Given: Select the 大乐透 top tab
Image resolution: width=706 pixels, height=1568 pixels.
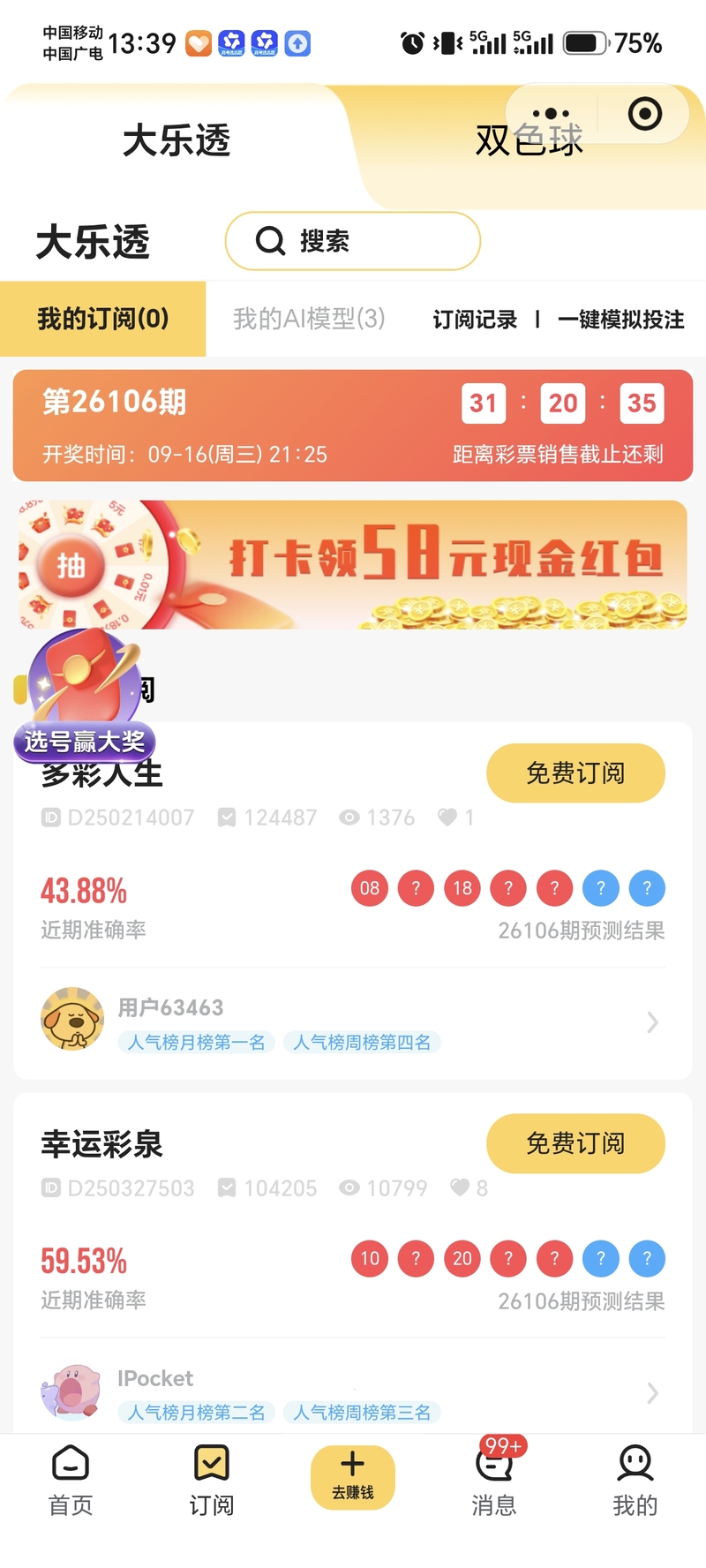Looking at the screenshot, I should click(176, 141).
